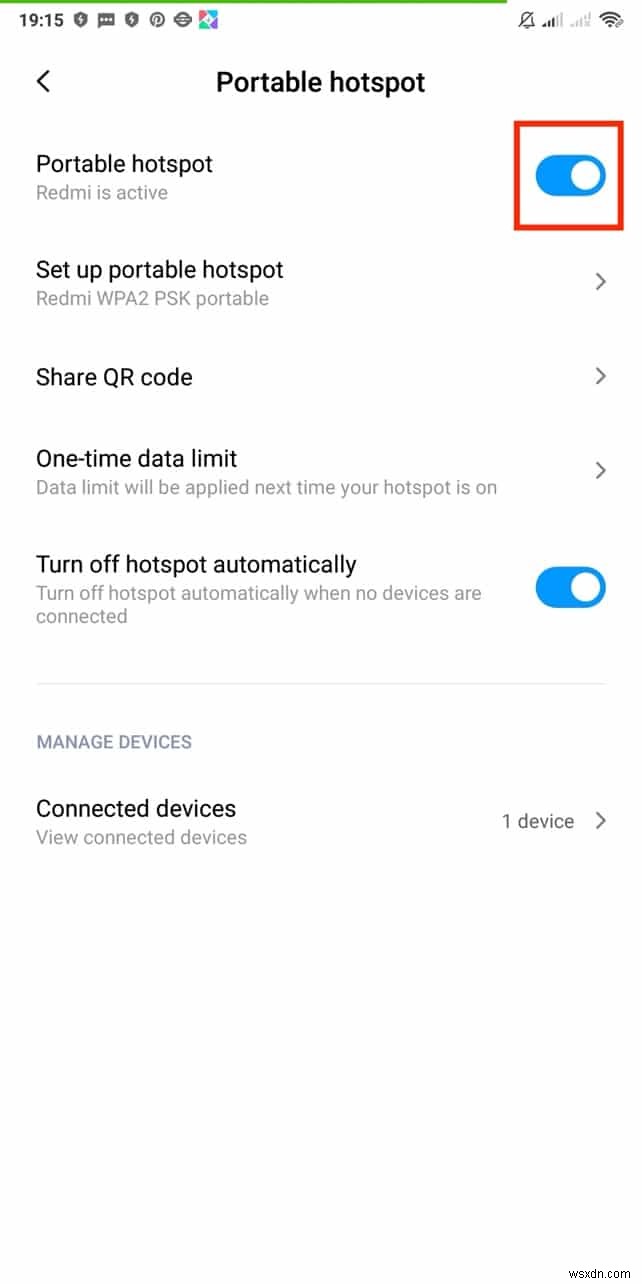Open Set up portable hotspot

[x=320, y=282]
